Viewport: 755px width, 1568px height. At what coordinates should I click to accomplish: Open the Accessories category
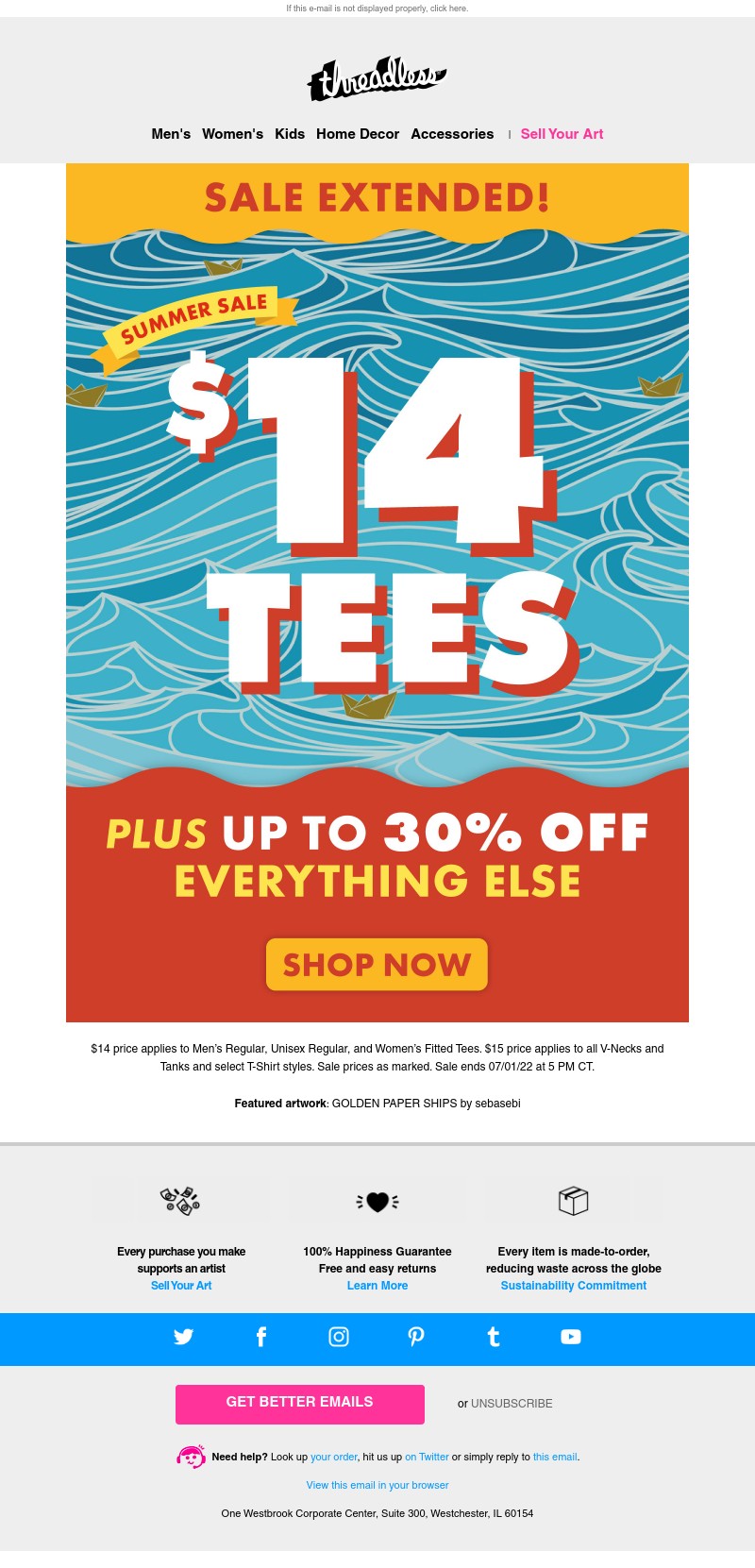pyautogui.click(x=452, y=134)
